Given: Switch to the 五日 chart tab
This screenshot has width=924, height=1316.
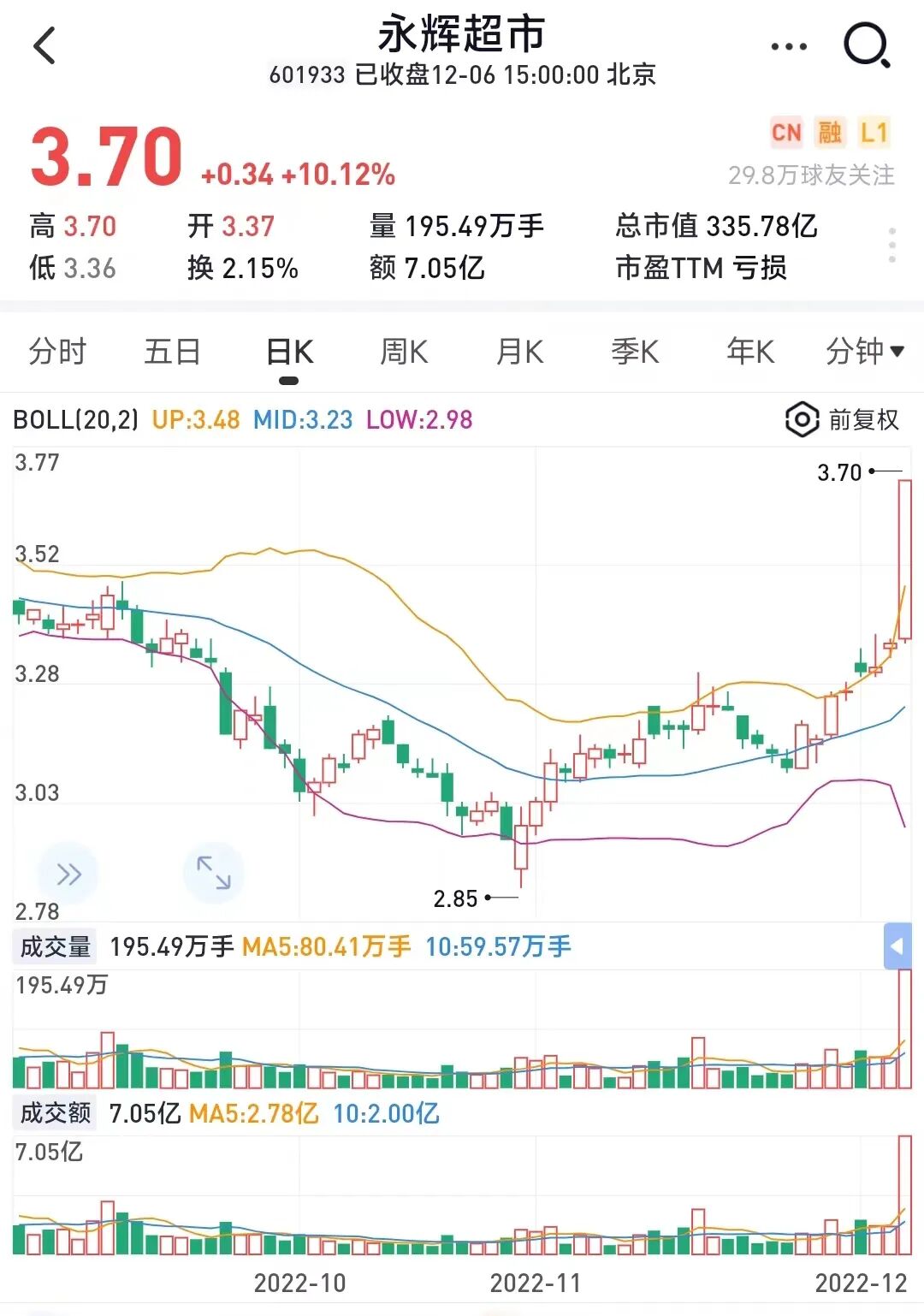Looking at the screenshot, I should tap(172, 352).
